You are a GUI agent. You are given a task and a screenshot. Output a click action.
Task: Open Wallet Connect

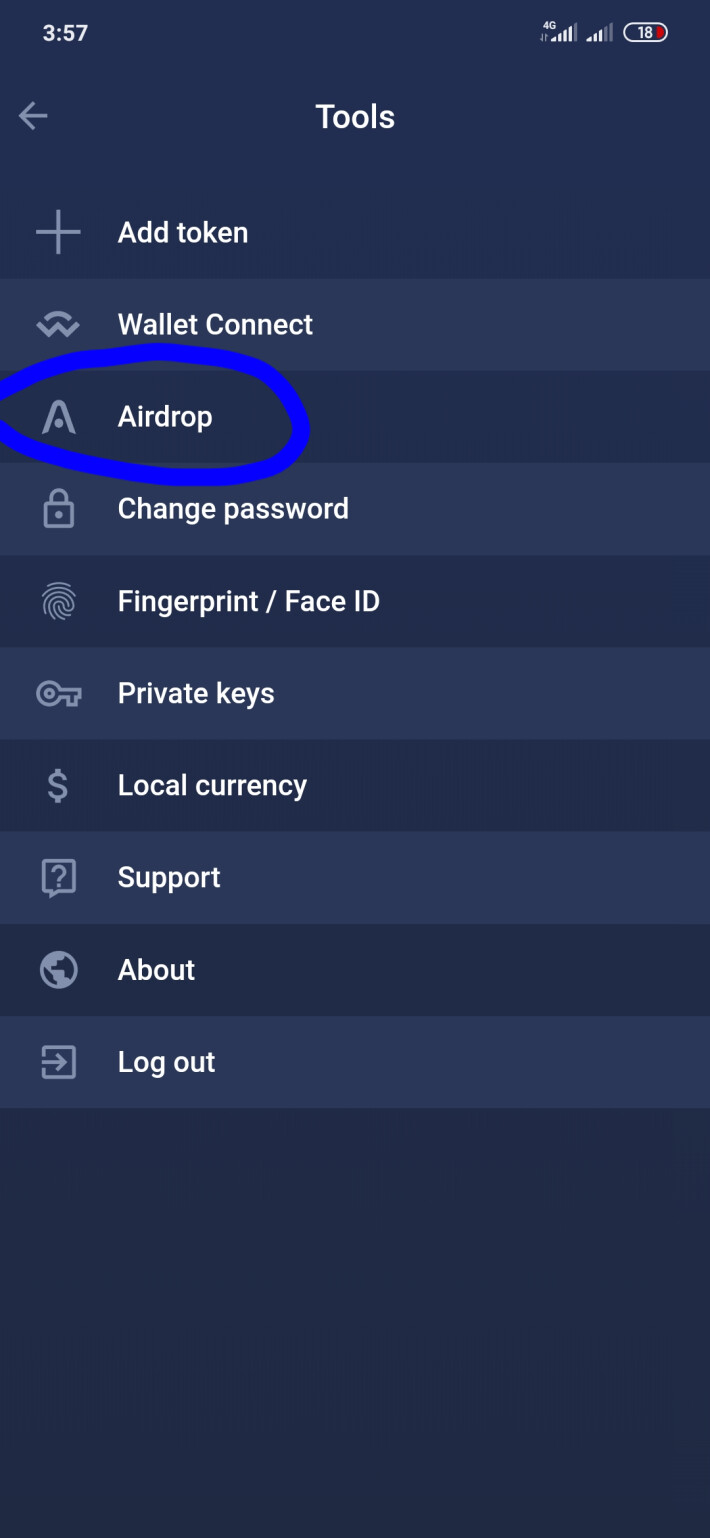point(355,324)
